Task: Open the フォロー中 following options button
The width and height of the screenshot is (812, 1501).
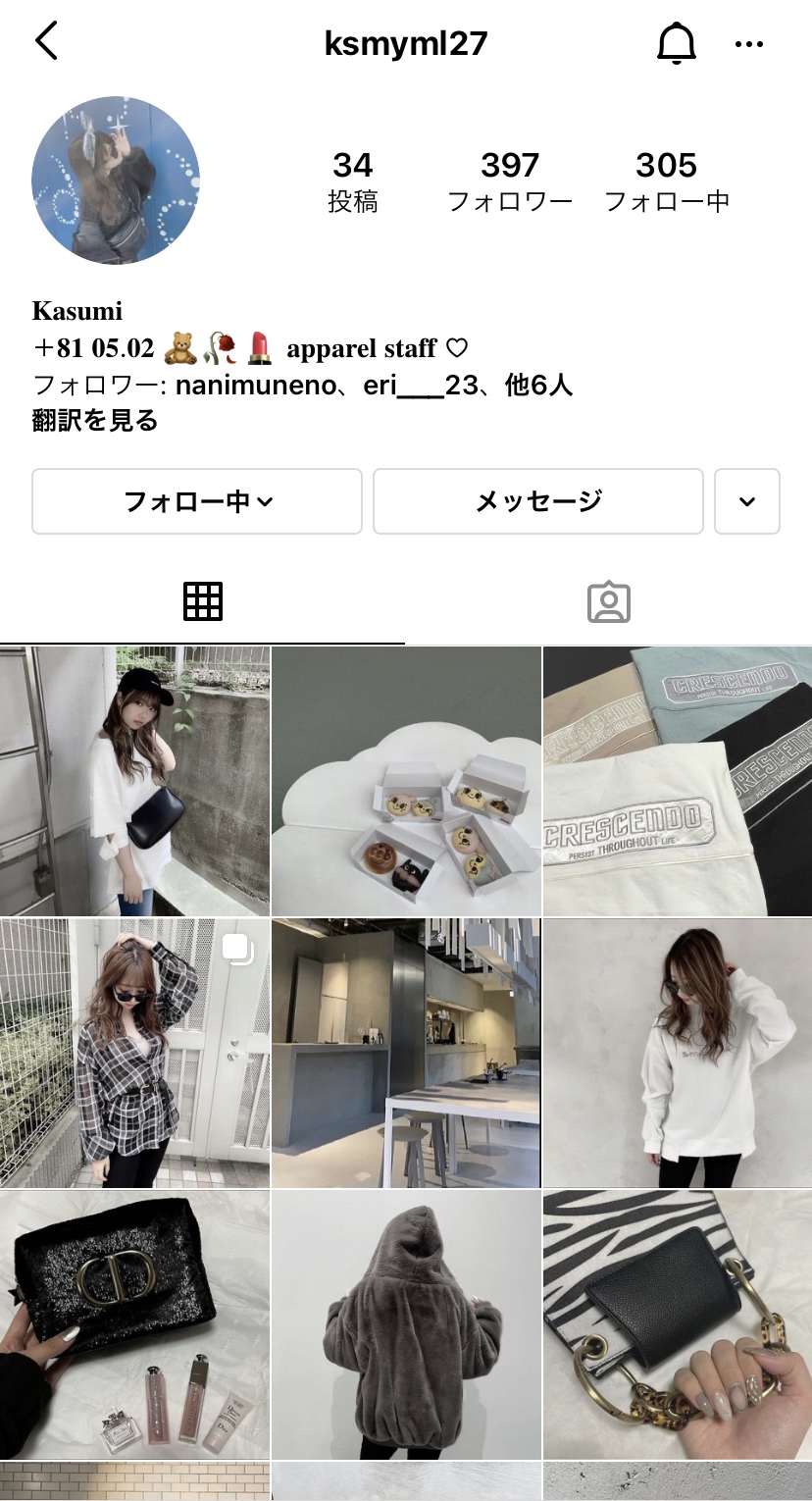Action: click(x=197, y=501)
